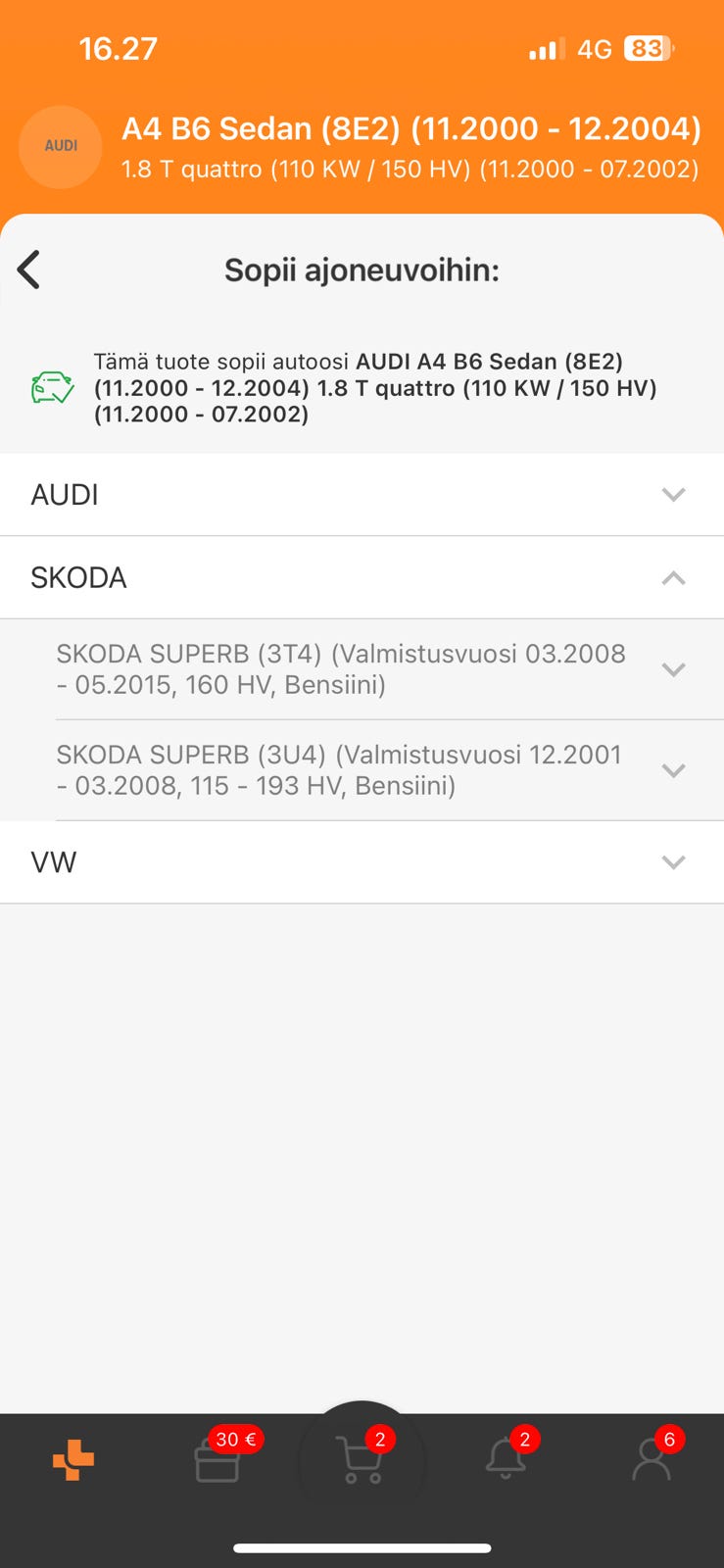The image size is (724, 1568).
Task: Open the shopping cart
Action: coord(360,1460)
